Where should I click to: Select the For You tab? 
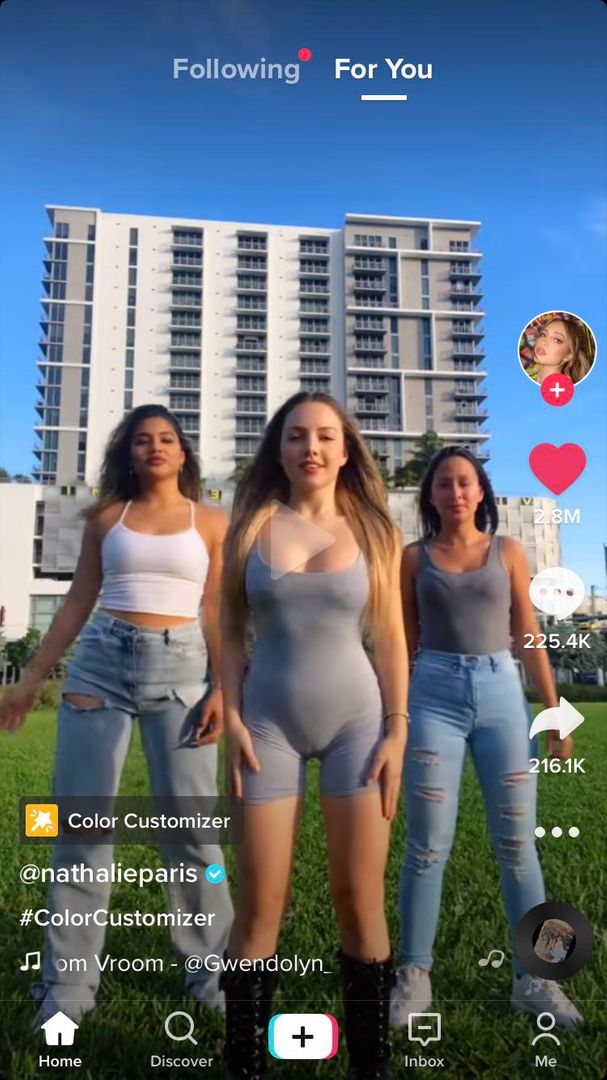(x=383, y=69)
